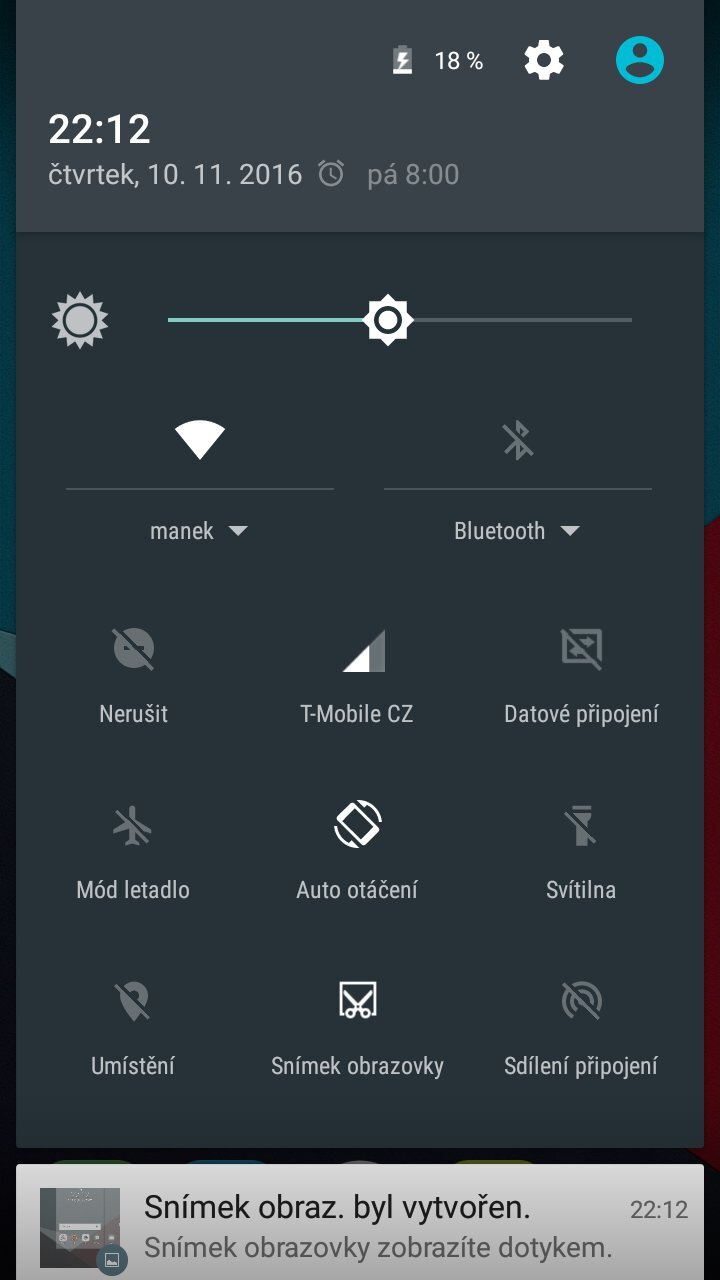This screenshot has width=720, height=1280.
Task: Open the user profile avatar
Action: click(x=639, y=60)
